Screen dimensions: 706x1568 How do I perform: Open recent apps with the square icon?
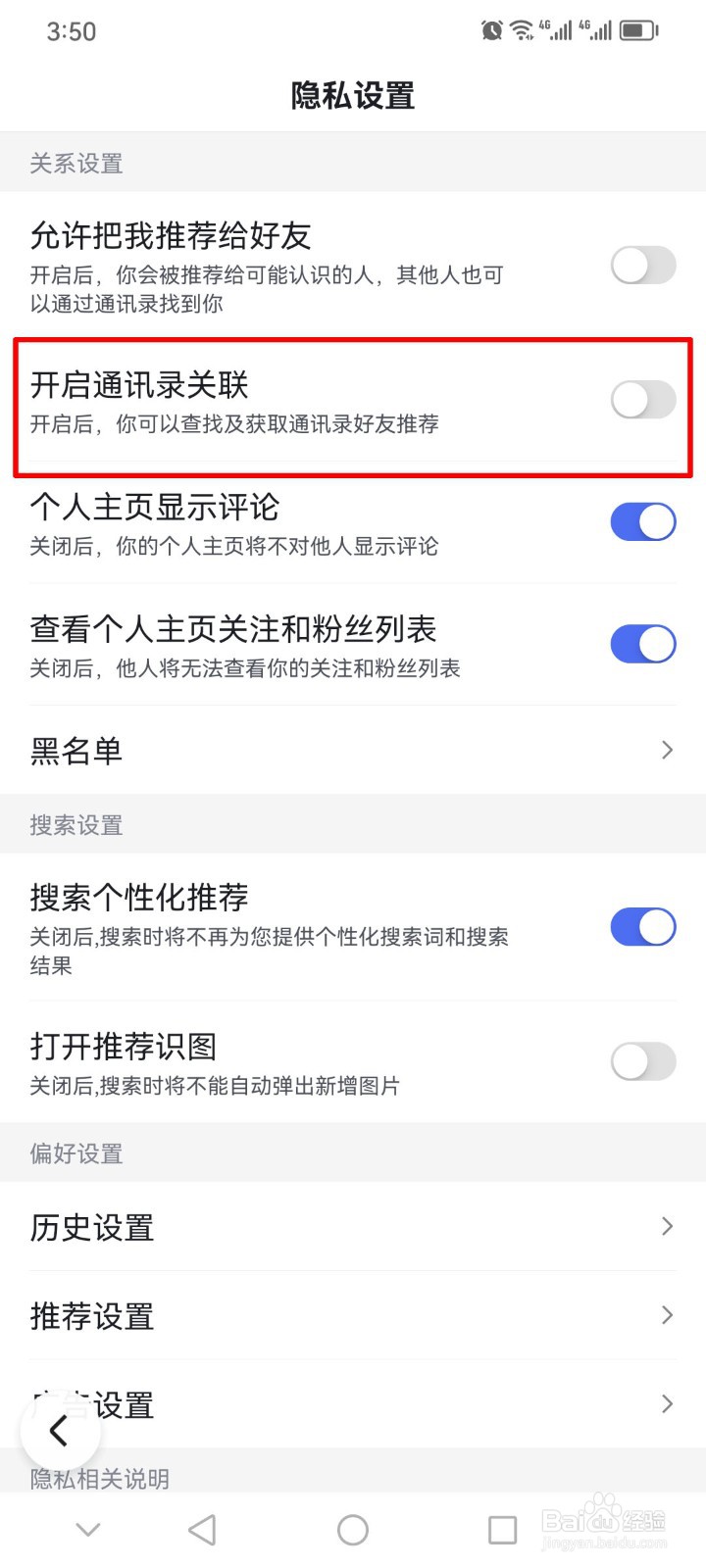point(503,1528)
